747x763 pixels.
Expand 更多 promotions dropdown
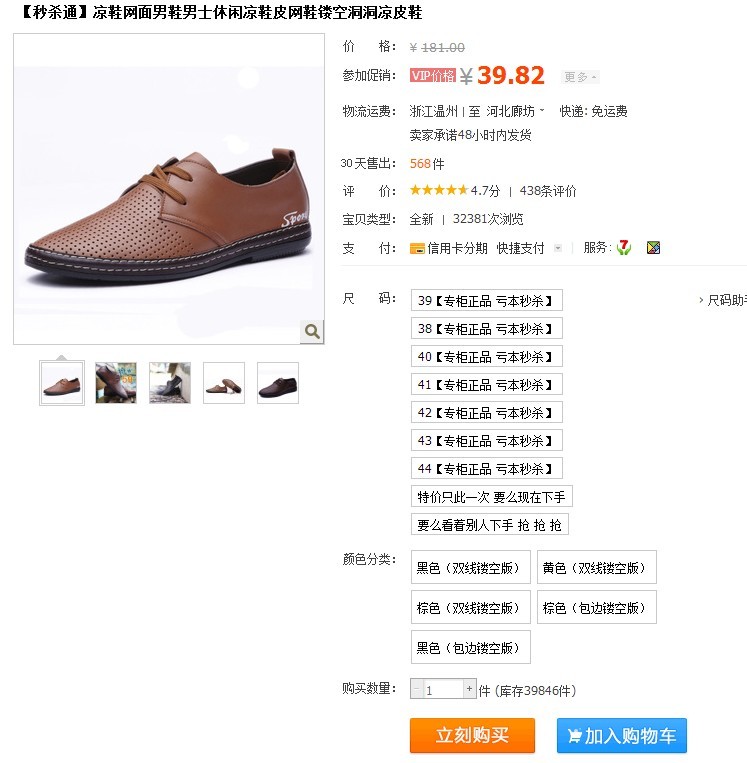point(580,77)
